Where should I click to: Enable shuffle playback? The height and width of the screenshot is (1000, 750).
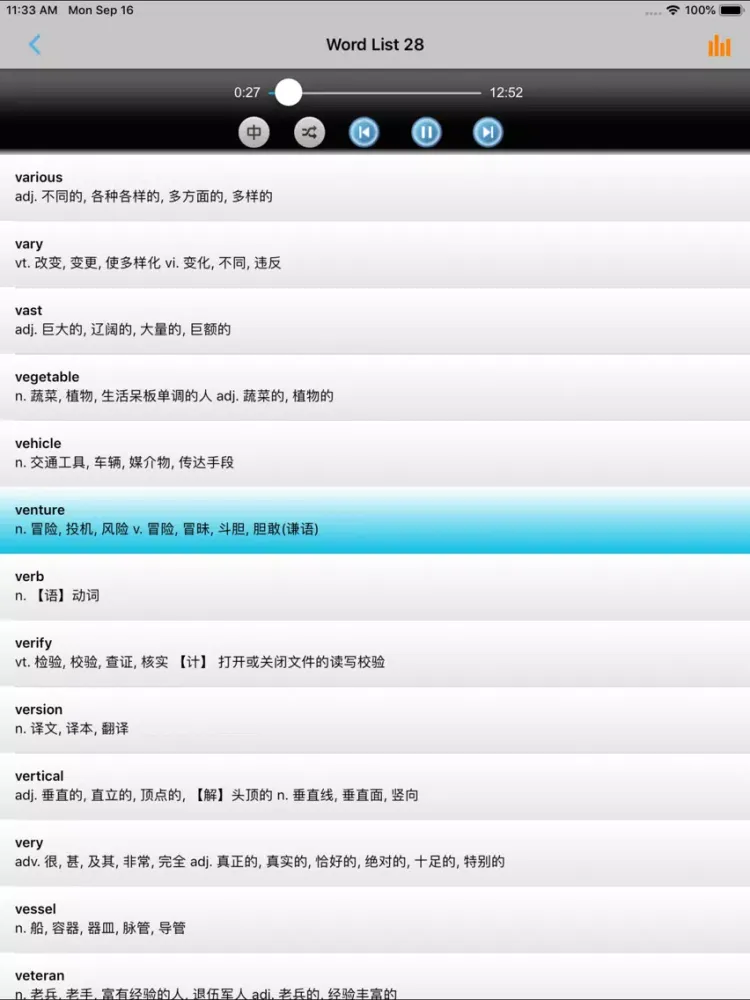309,132
